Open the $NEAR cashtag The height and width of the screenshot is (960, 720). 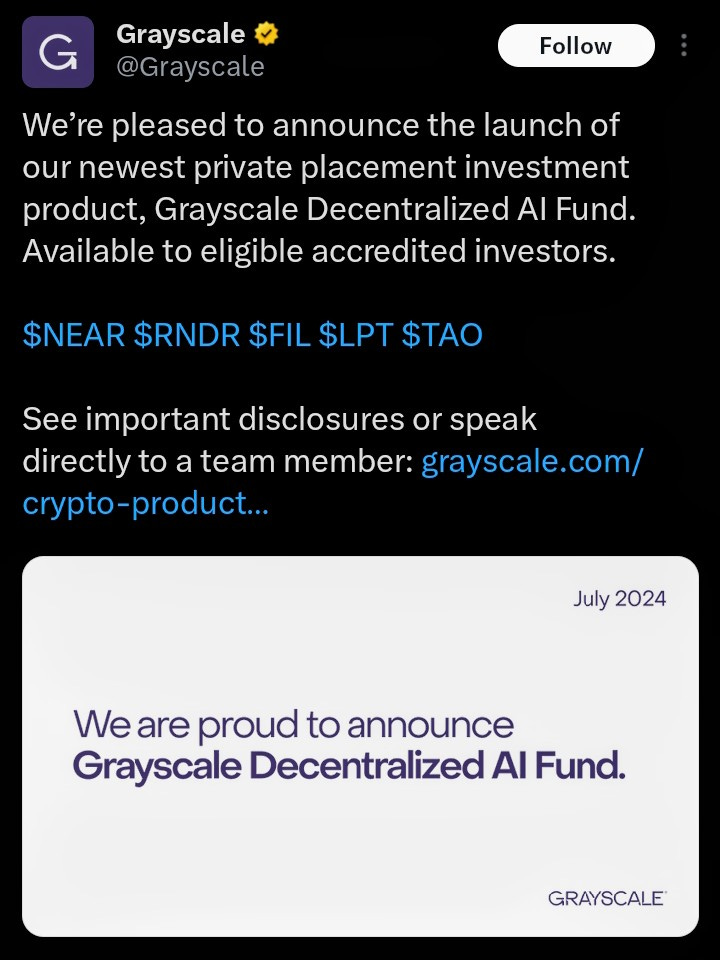point(73,334)
